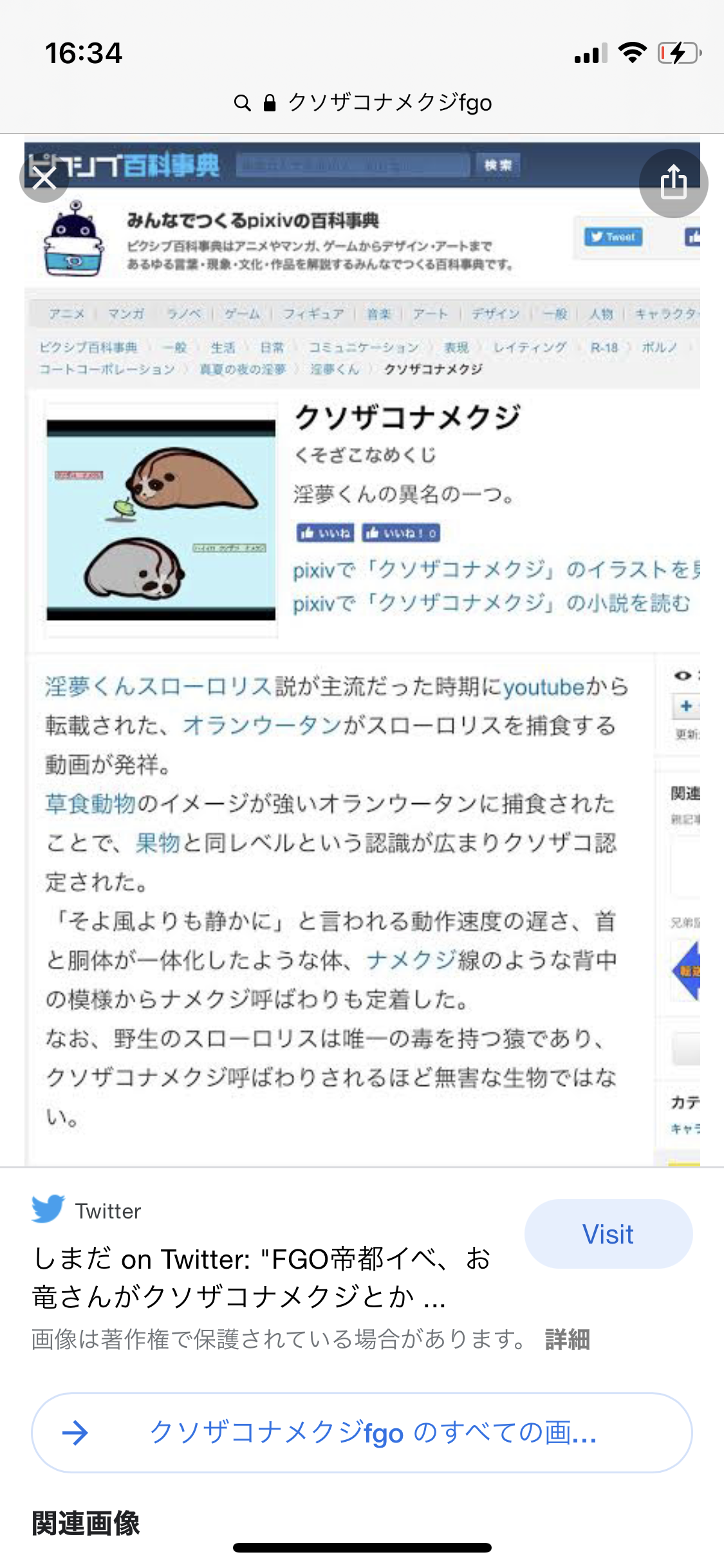View all images for クソザコナメクジfgo
The image size is (724, 1568).
point(362,1433)
